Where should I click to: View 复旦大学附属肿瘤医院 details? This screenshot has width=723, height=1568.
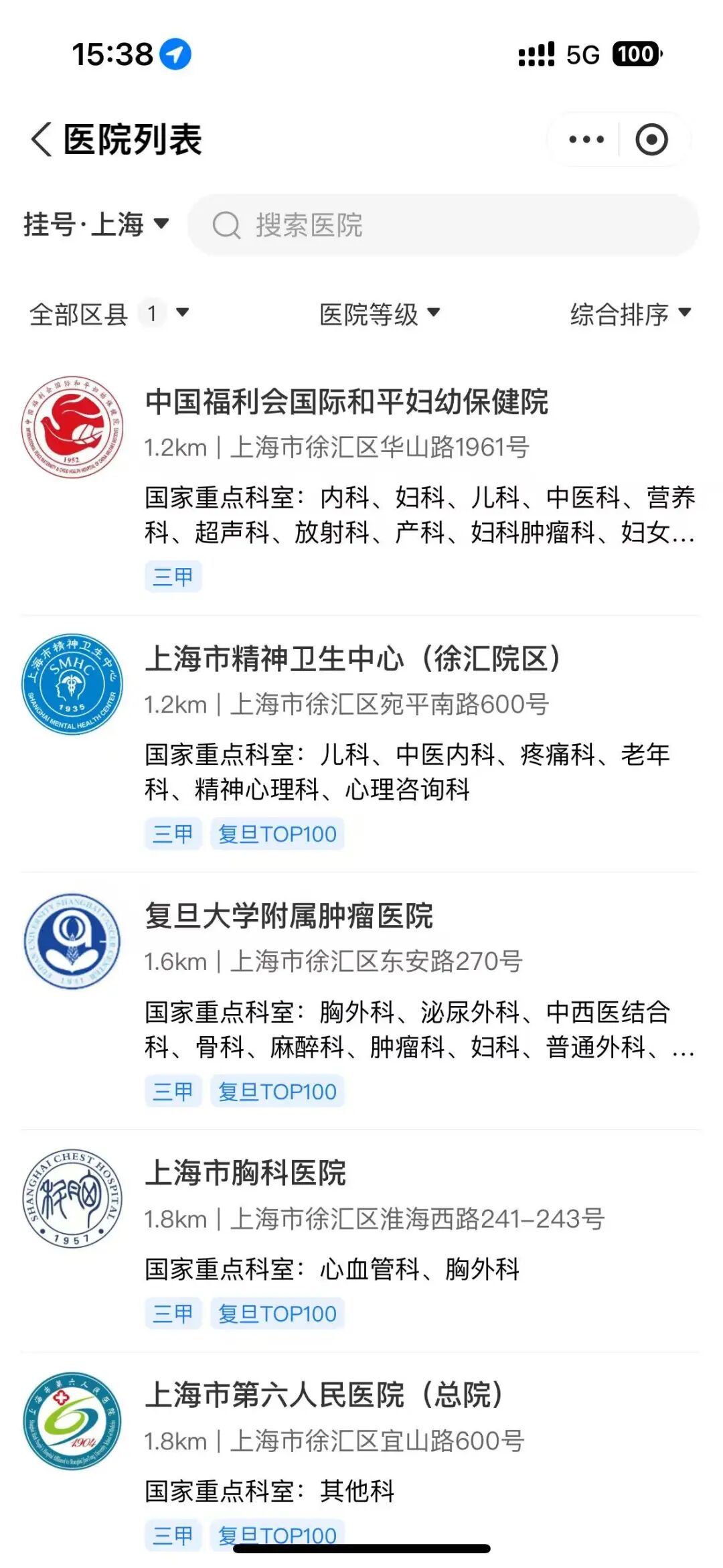pyautogui.click(x=289, y=917)
